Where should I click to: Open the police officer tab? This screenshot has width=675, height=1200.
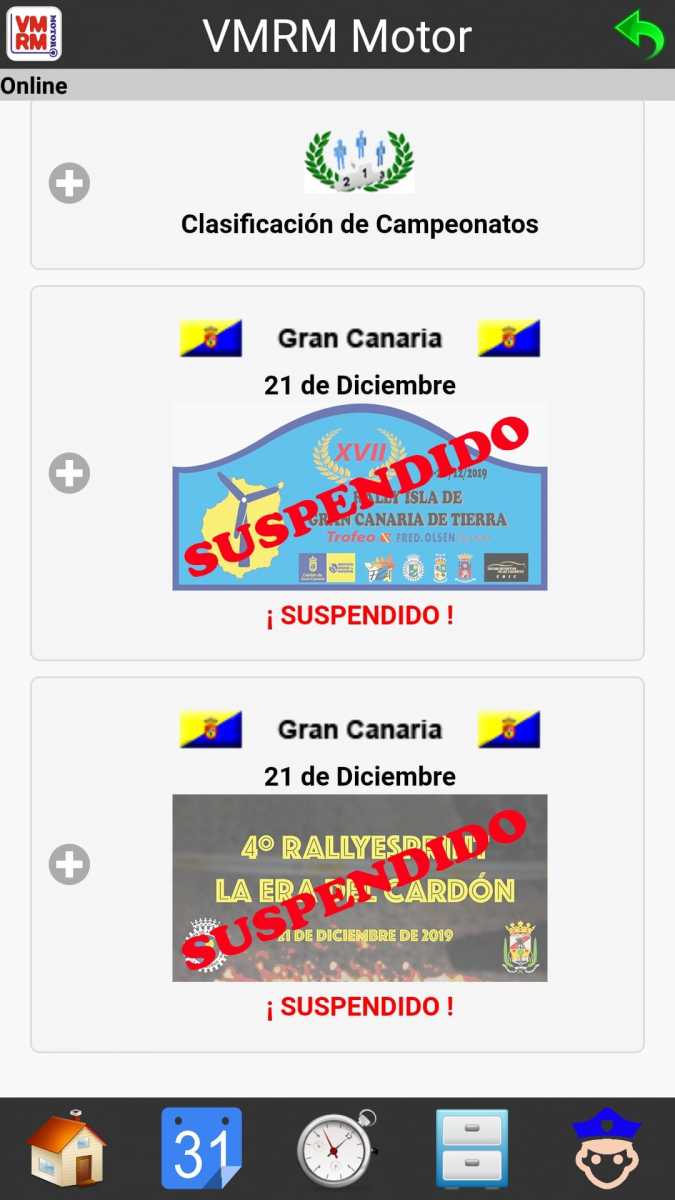coord(607,1149)
